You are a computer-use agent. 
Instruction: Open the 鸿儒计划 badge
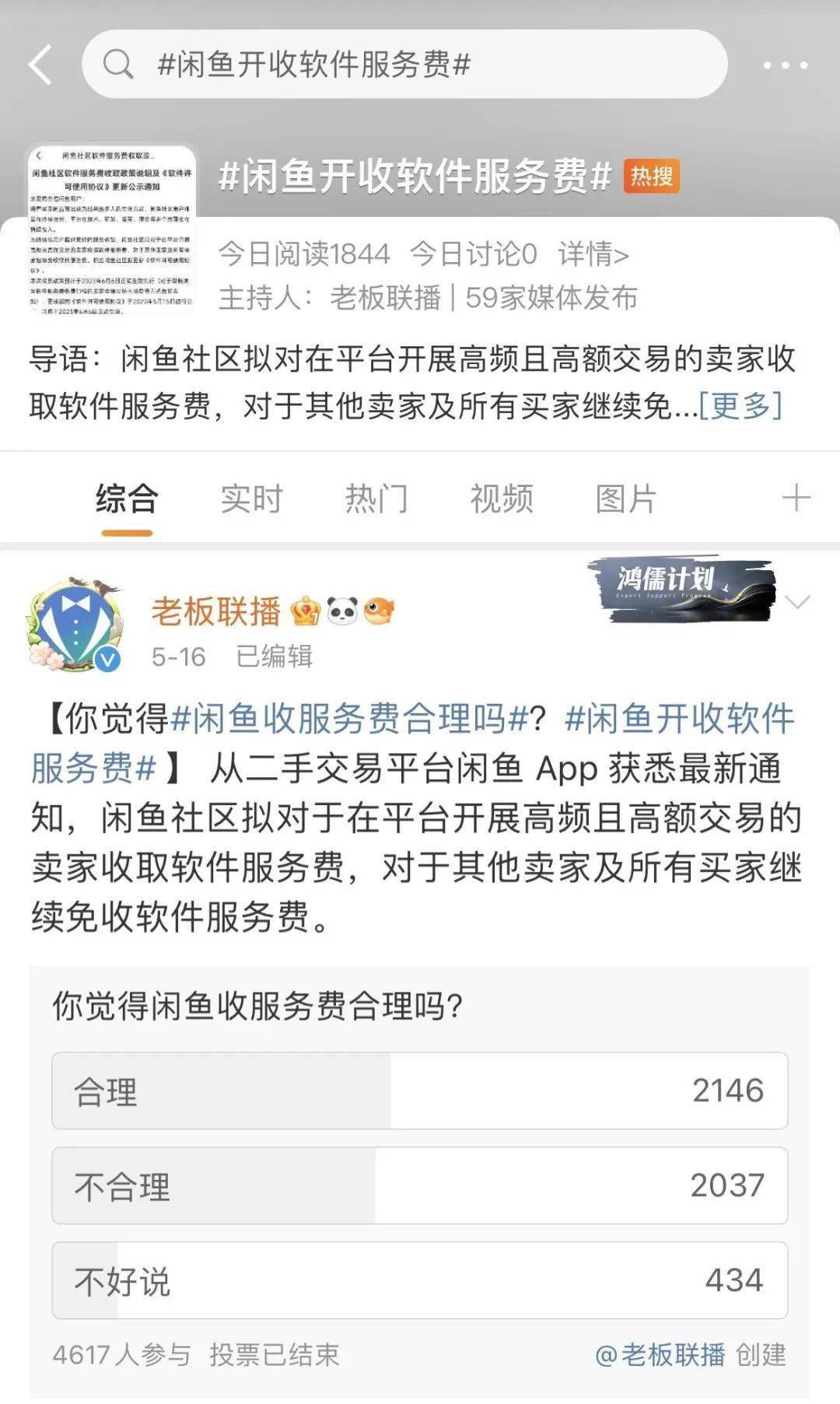(681, 589)
